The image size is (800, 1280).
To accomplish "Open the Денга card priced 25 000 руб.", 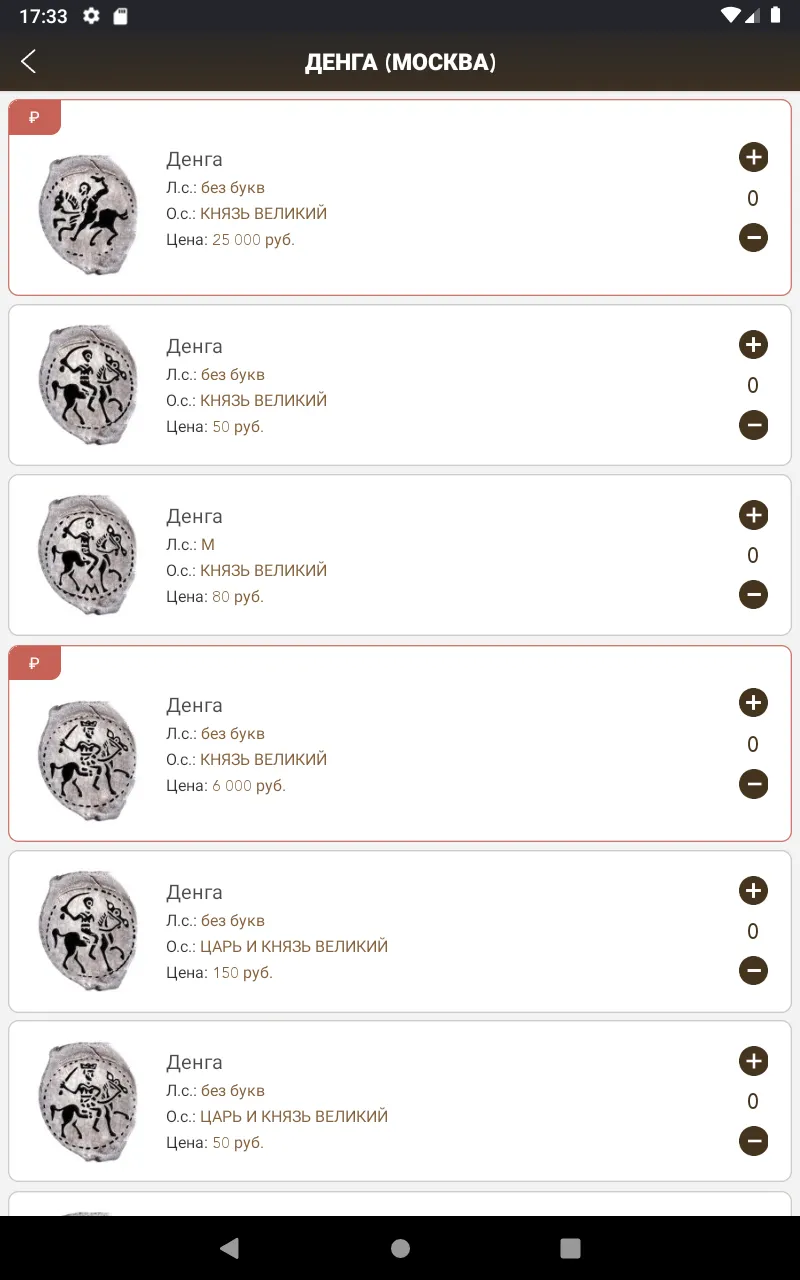I will pyautogui.click(x=400, y=197).
